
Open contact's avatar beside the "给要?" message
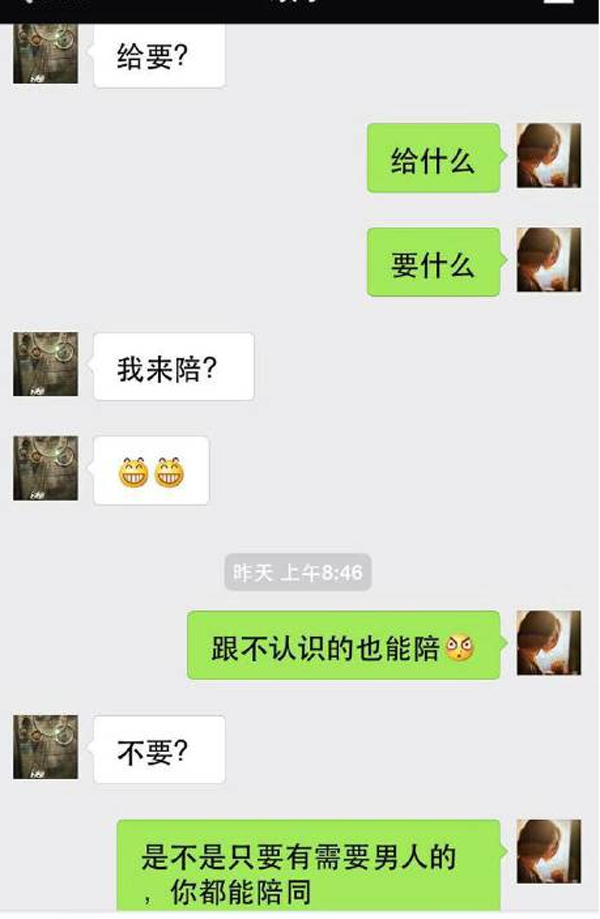click(x=45, y=54)
